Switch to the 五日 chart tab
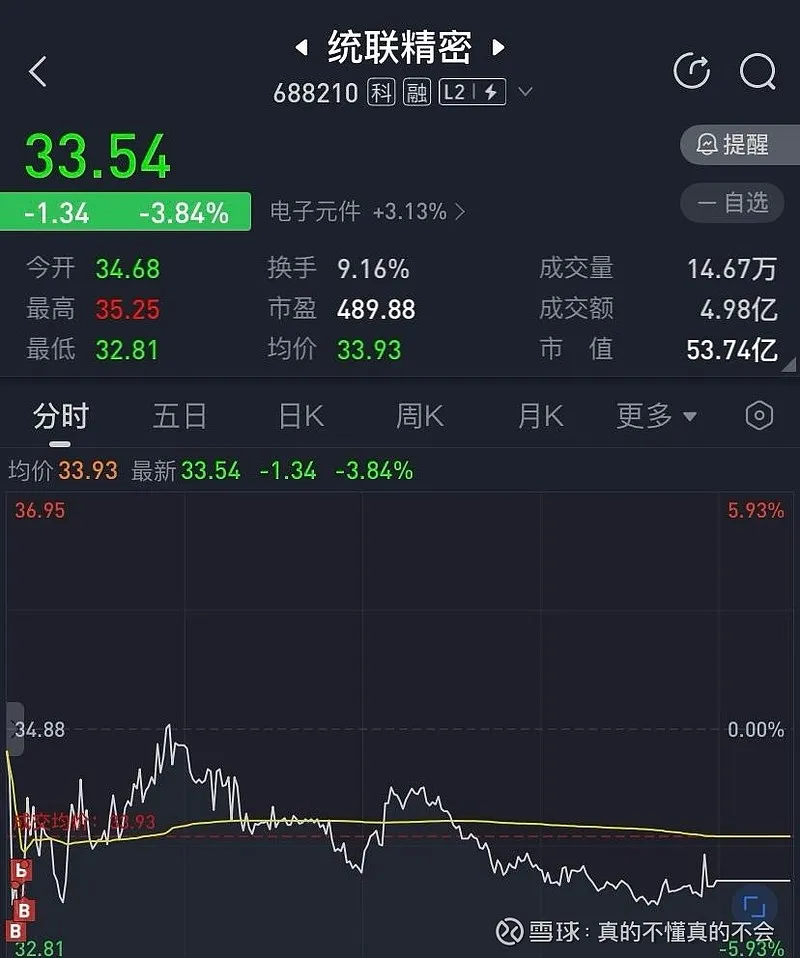Viewport: 800px width, 958px height. click(x=180, y=416)
